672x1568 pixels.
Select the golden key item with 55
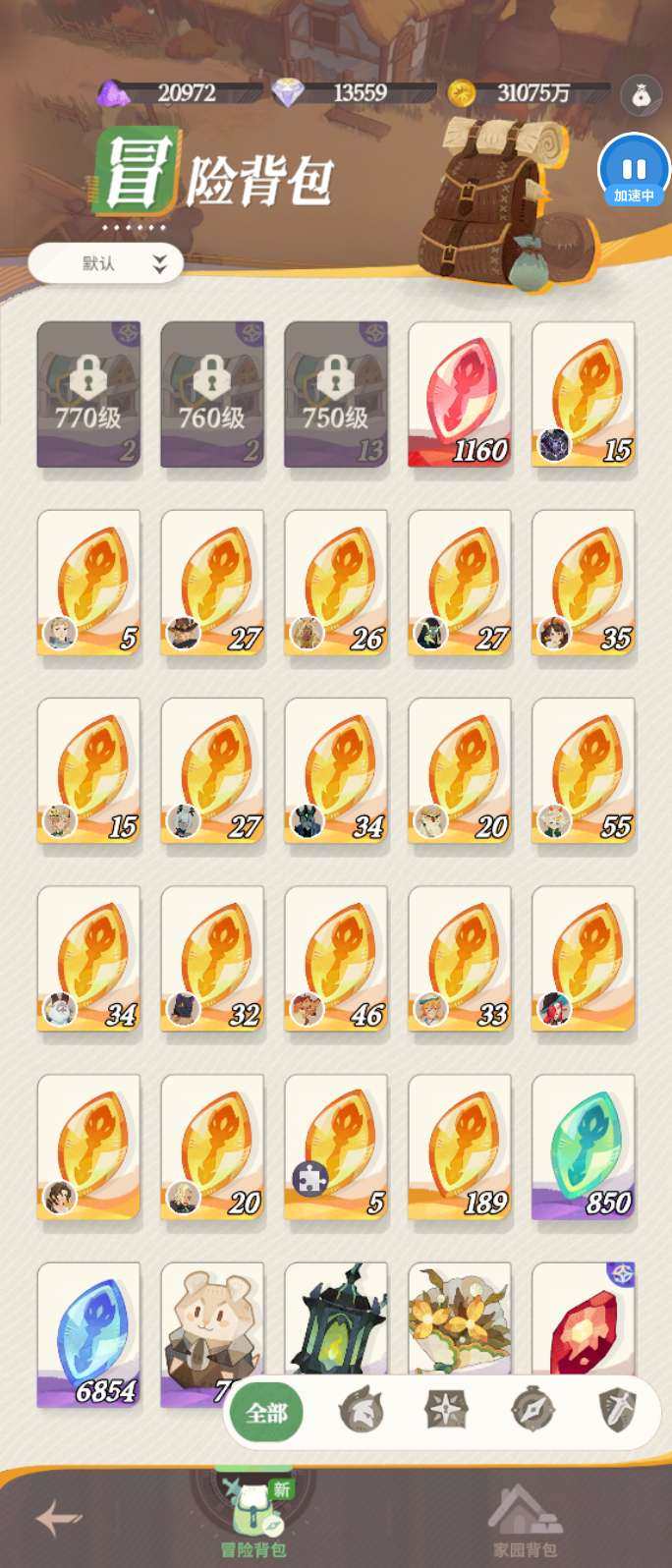coord(584,770)
